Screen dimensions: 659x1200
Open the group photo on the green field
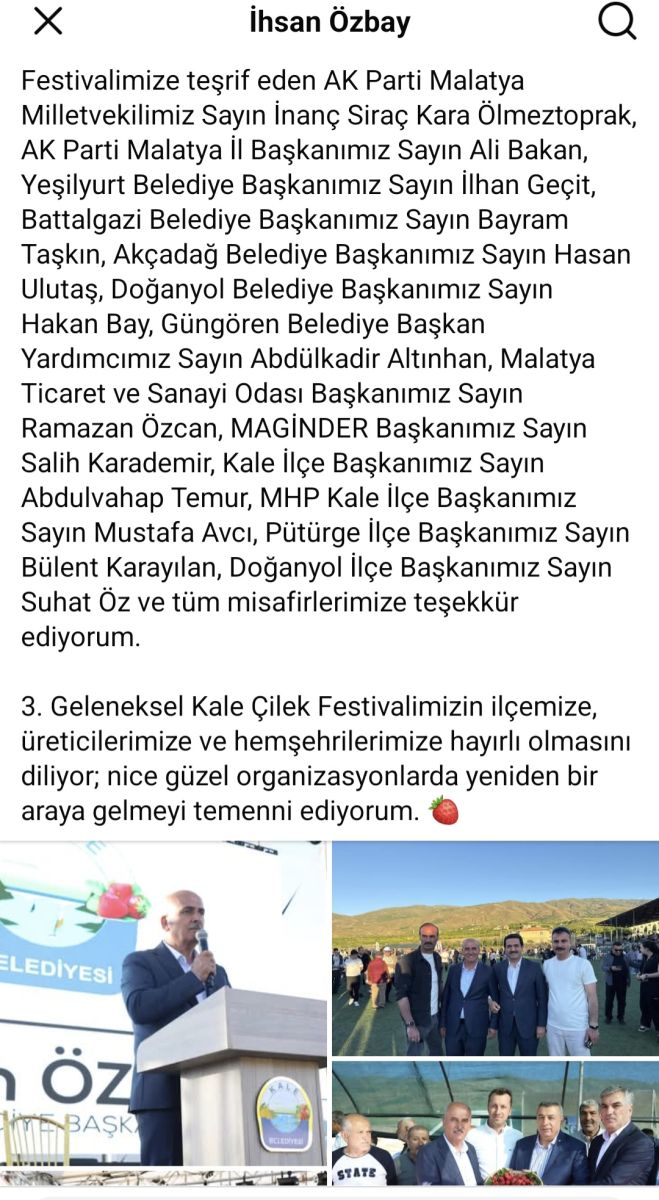(496, 948)
